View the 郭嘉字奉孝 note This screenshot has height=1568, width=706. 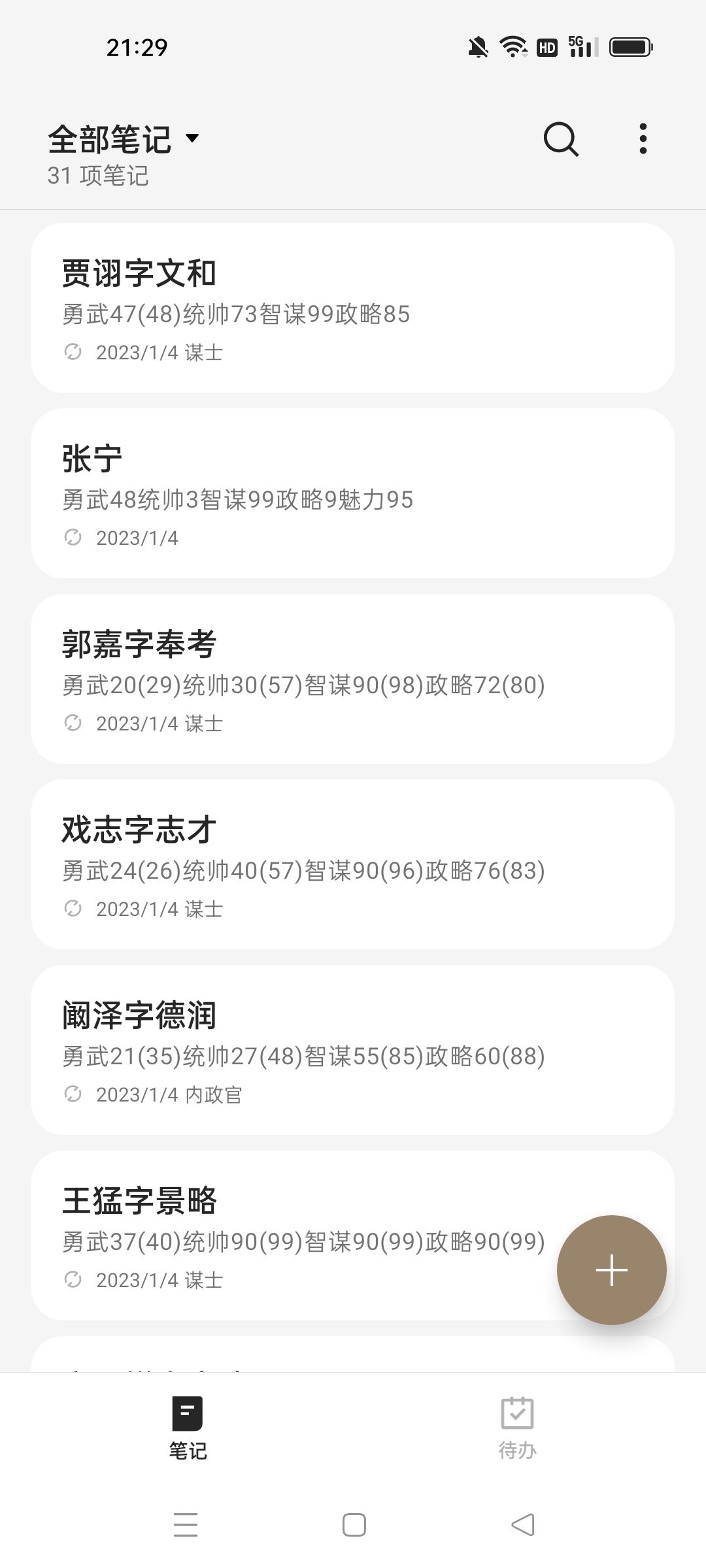click(353, 679)
